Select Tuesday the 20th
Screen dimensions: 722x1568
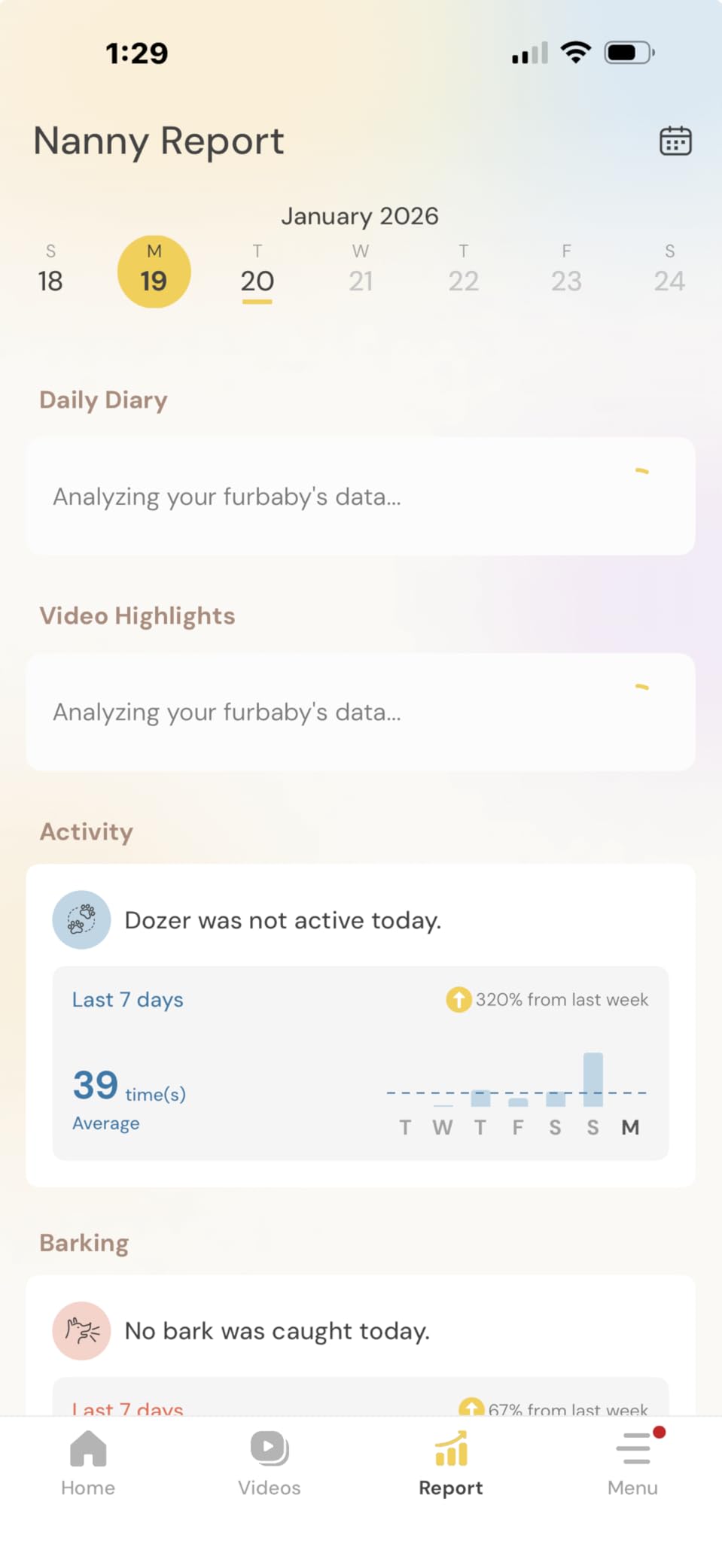pos(257,272)
